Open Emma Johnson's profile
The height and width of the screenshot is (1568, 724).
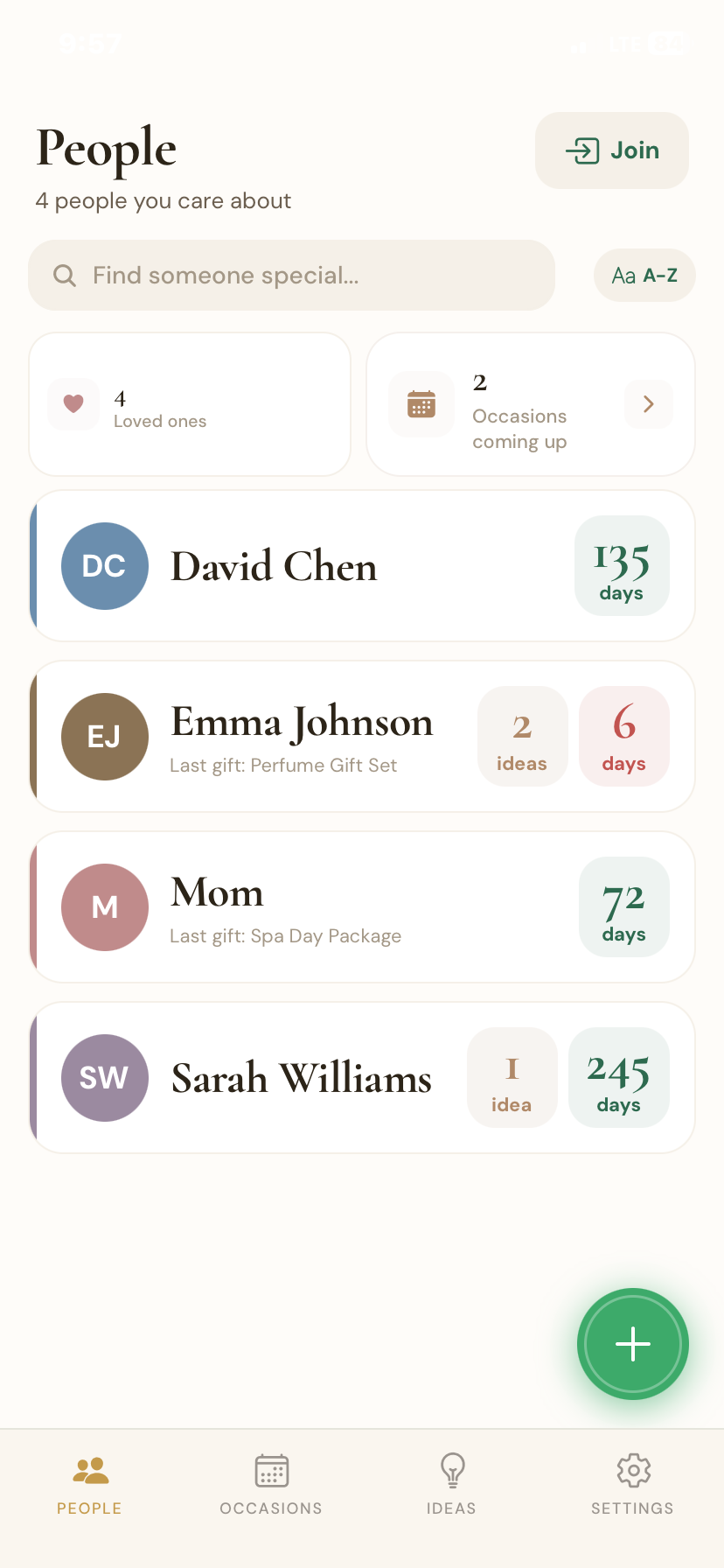coord(302,737)
